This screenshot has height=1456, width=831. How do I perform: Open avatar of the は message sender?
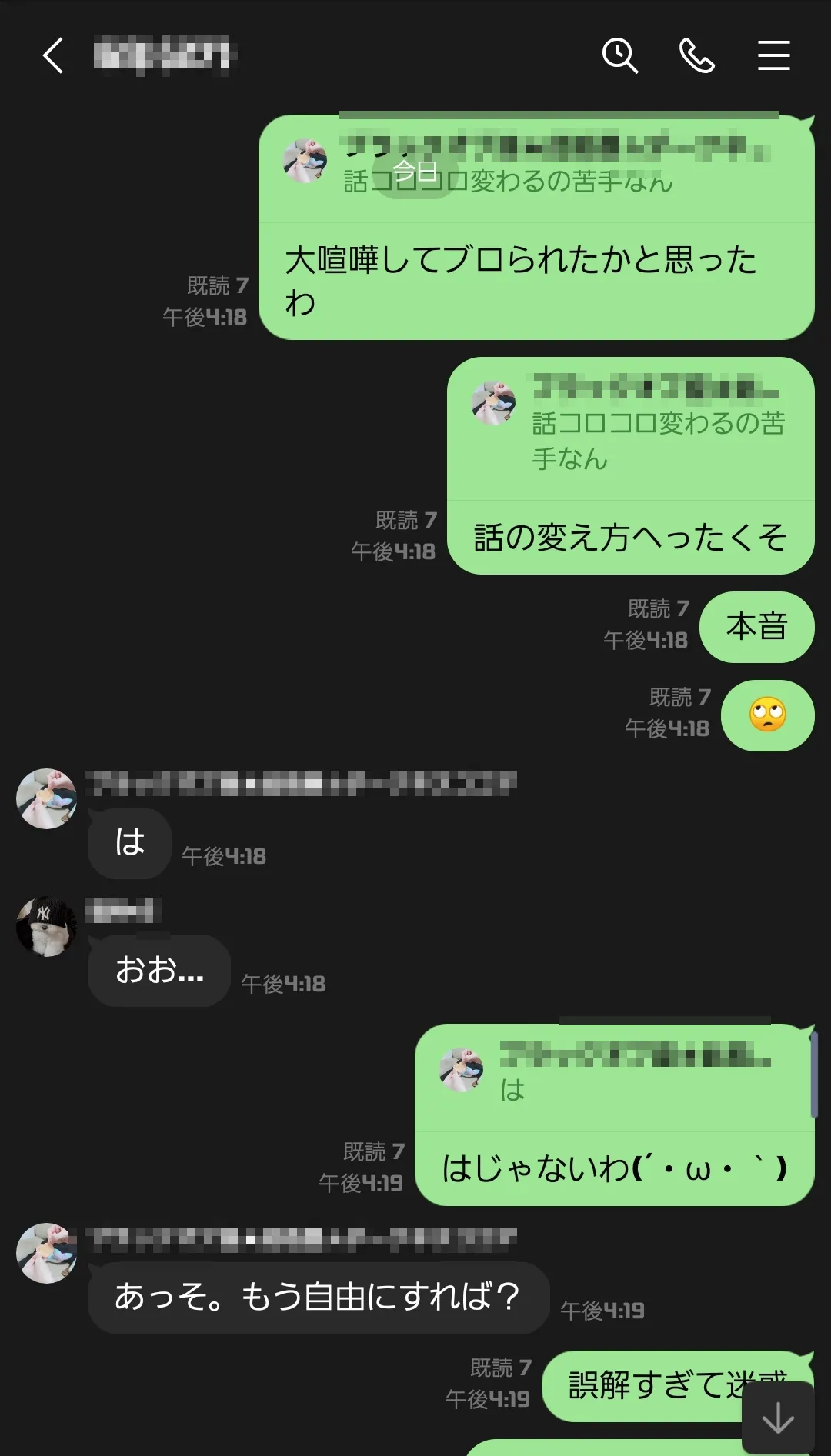pyautogui.click(x=46, y=798)
